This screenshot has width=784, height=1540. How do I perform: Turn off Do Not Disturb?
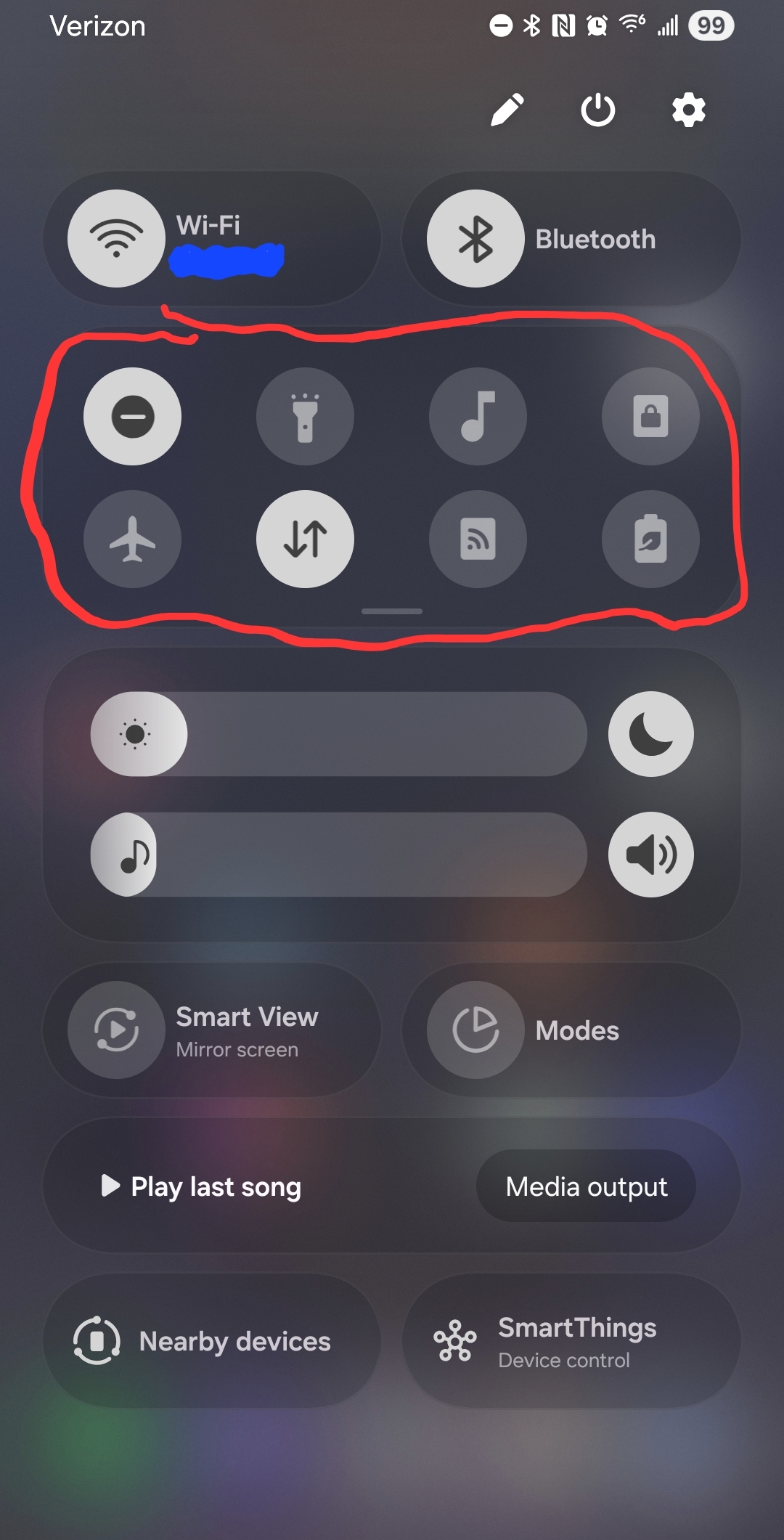(133, 417)
